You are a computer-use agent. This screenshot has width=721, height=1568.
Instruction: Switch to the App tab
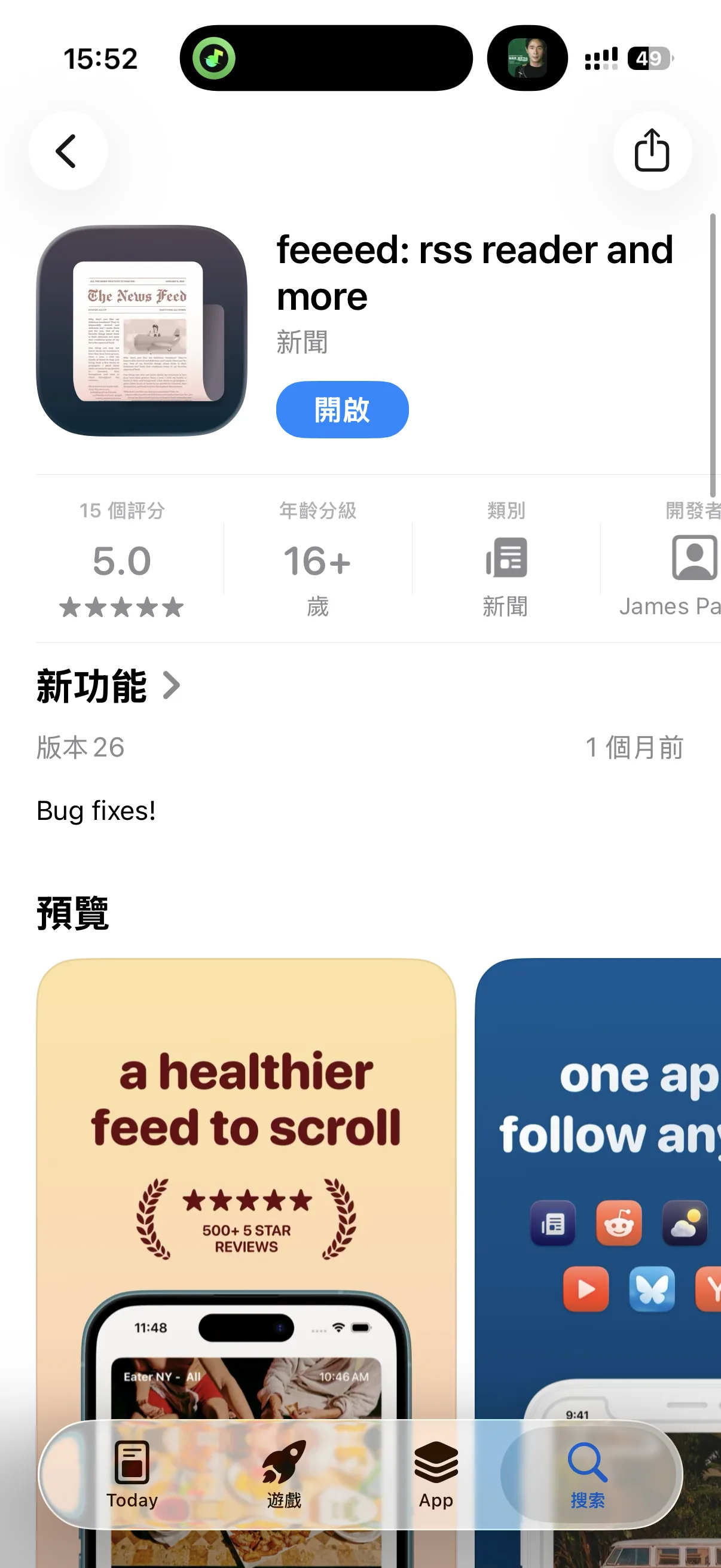436,1474
